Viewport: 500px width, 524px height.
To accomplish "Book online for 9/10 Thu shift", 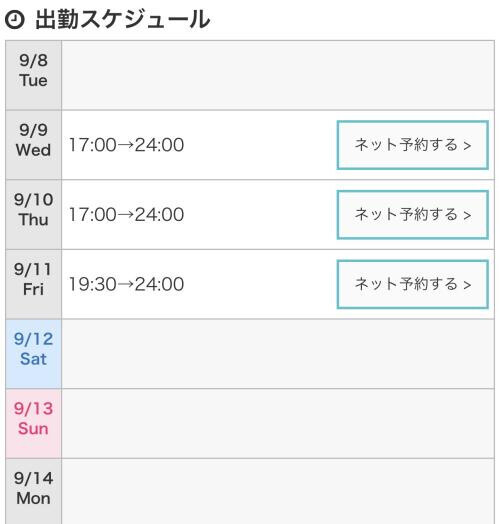I will [412, 215].
